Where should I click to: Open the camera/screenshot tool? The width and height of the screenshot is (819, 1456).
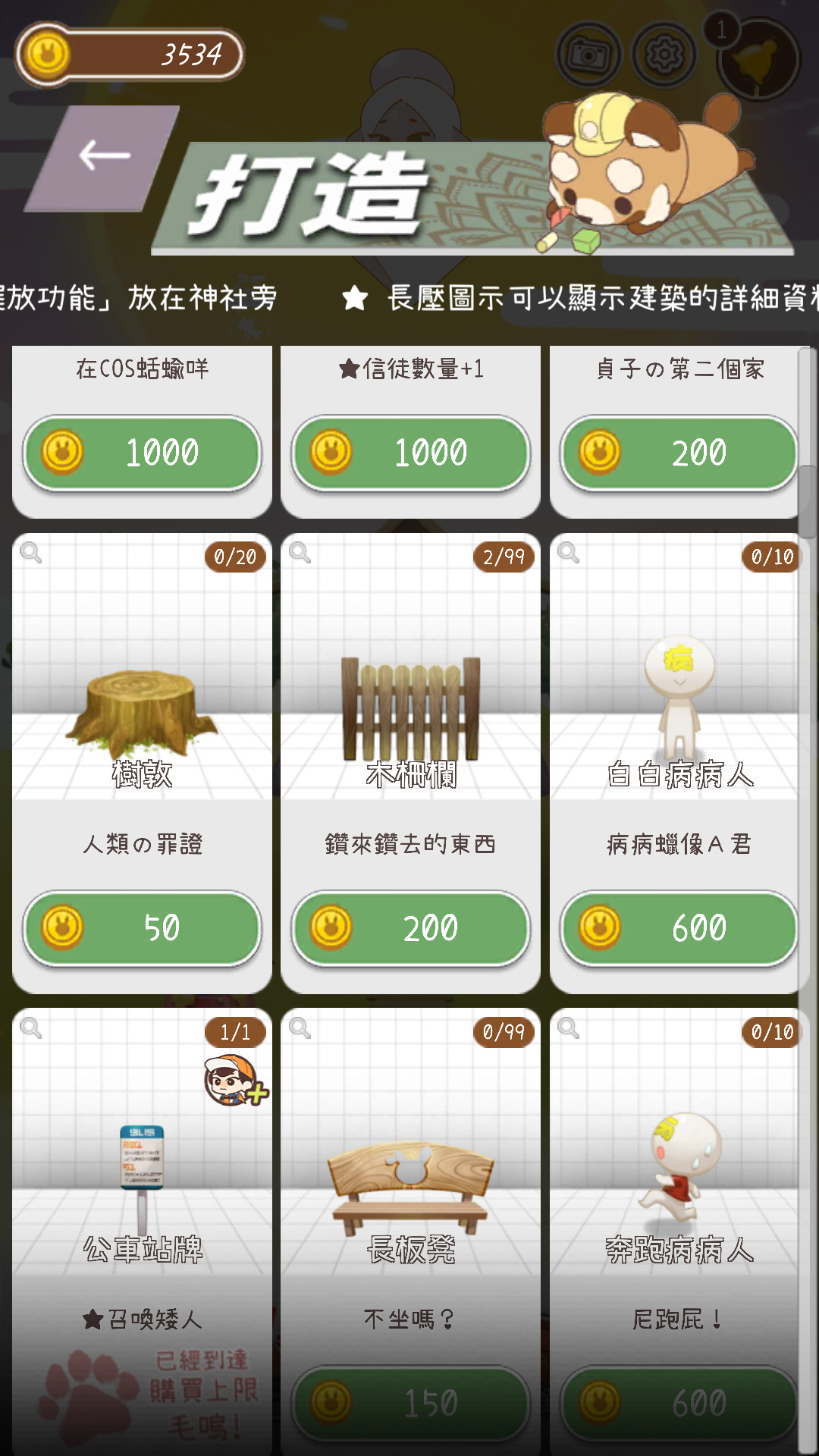588,52
